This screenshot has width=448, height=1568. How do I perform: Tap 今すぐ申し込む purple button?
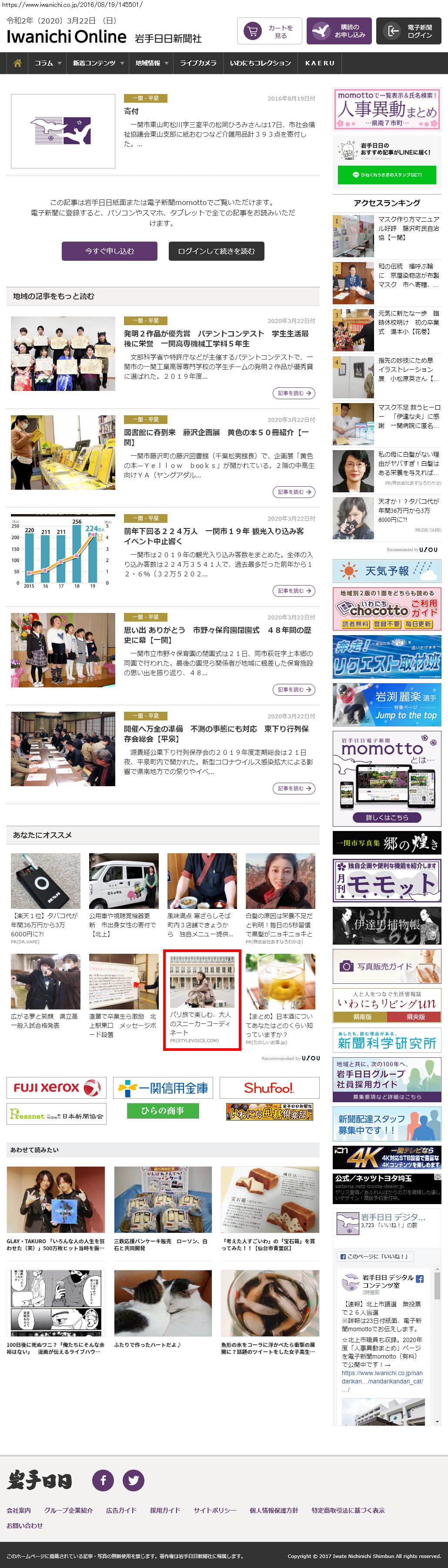click(110, 251)
